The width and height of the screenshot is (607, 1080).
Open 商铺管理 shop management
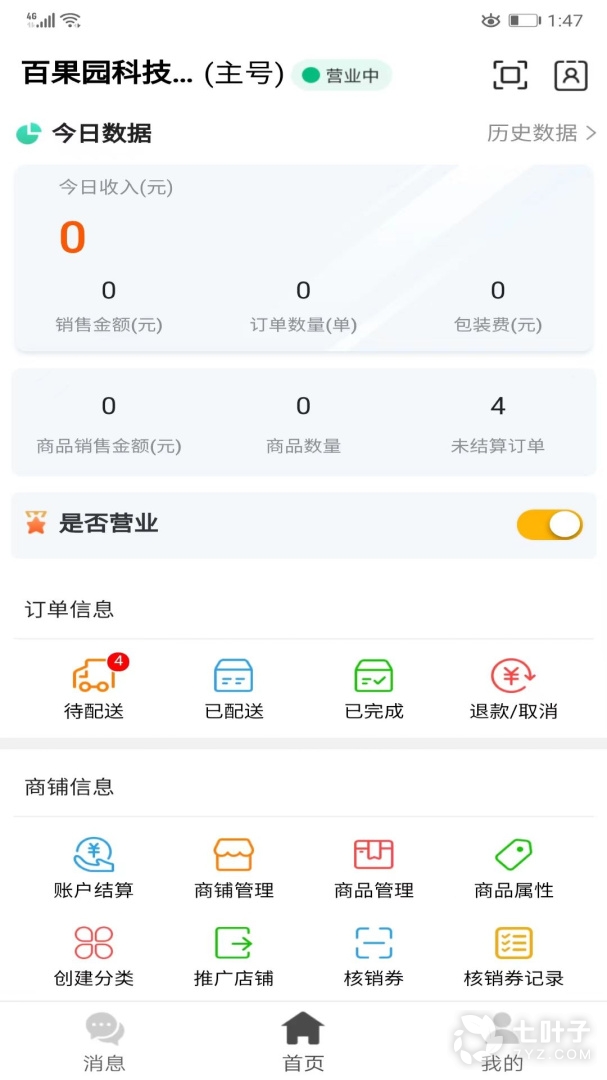pos(234,867)
